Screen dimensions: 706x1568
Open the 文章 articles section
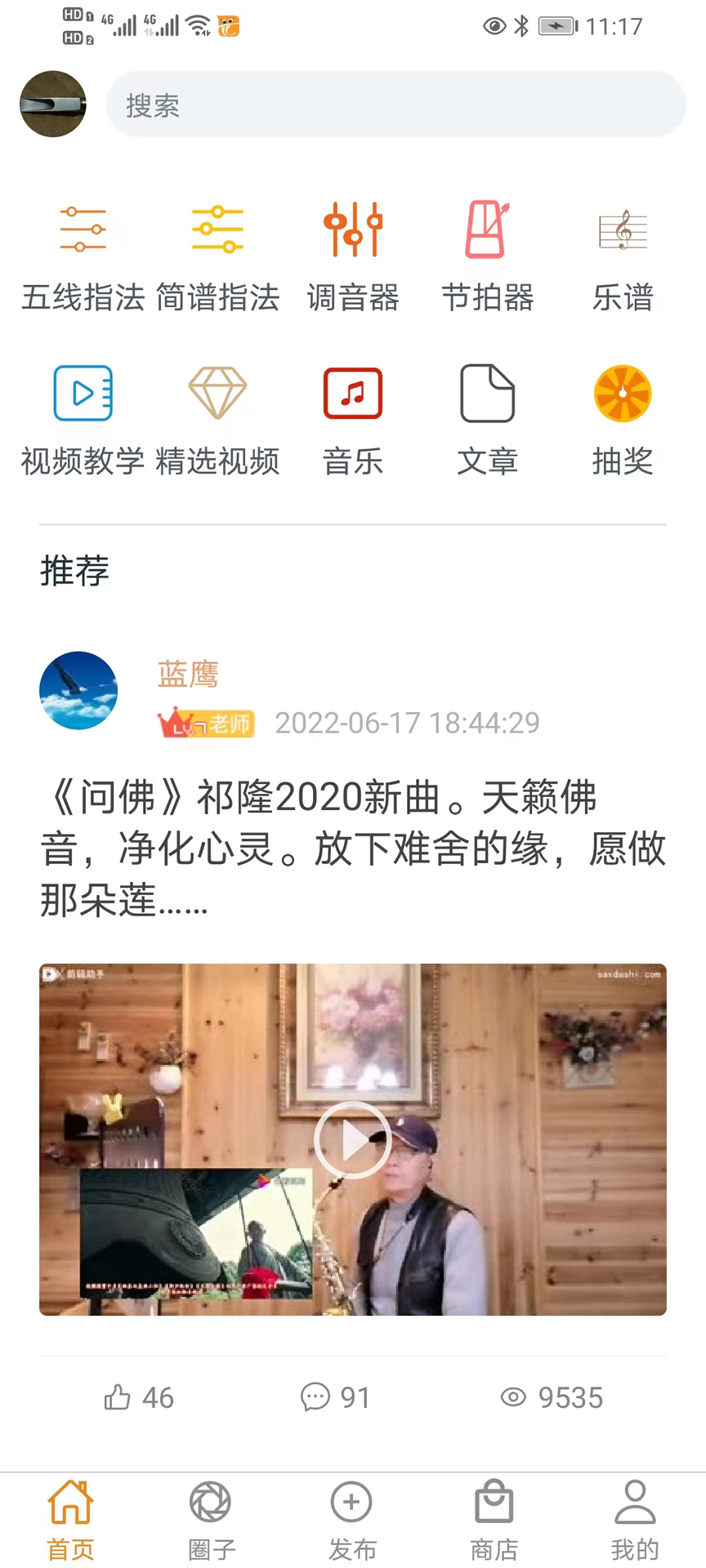[486, 419]
